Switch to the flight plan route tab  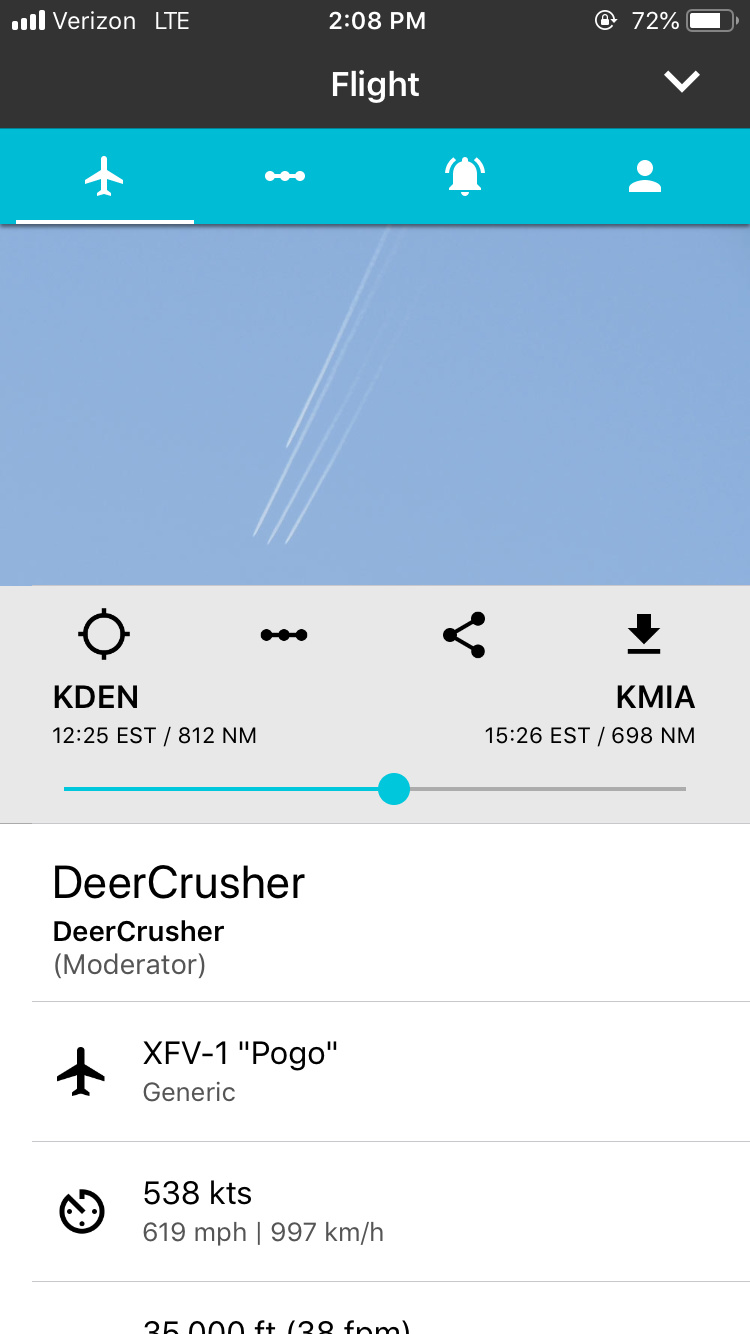tap(285, 177)
